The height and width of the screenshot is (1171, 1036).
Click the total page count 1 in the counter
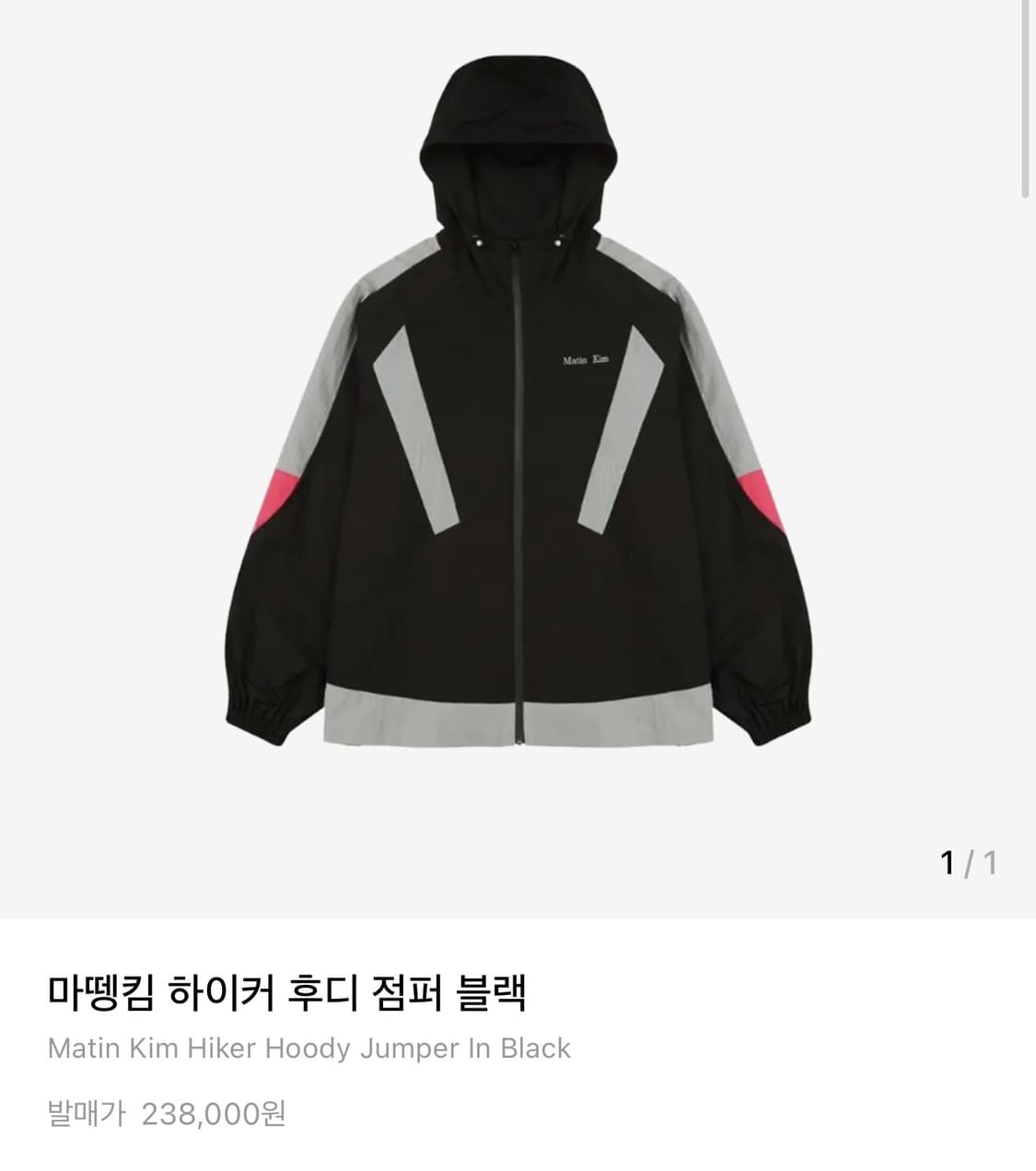992,862
